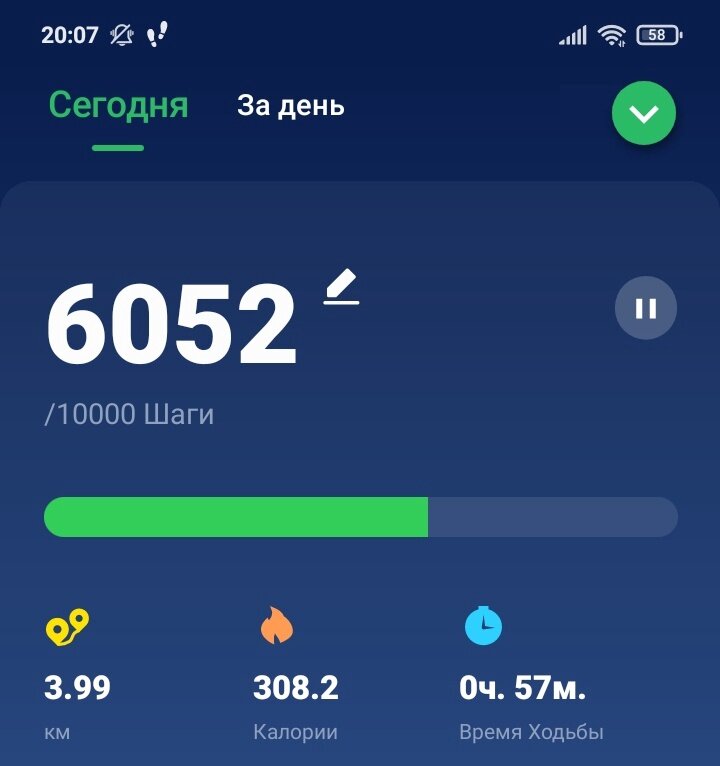
Task: Expand the green chevron dropdown button
Action: (x=644, y=114)
